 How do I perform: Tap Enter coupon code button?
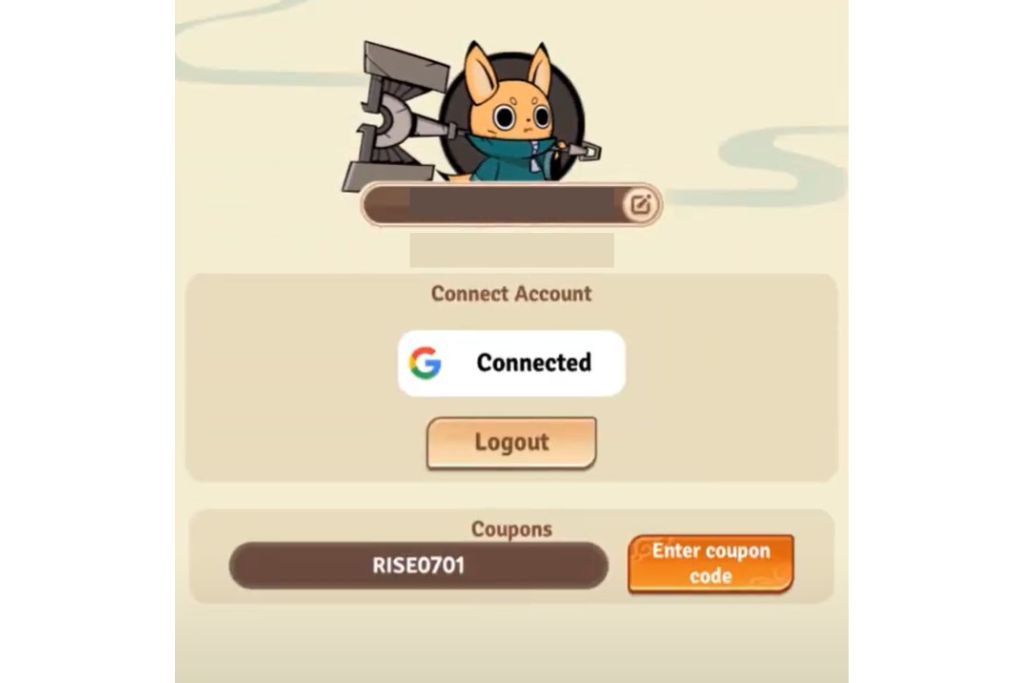(x=710, y=564)
